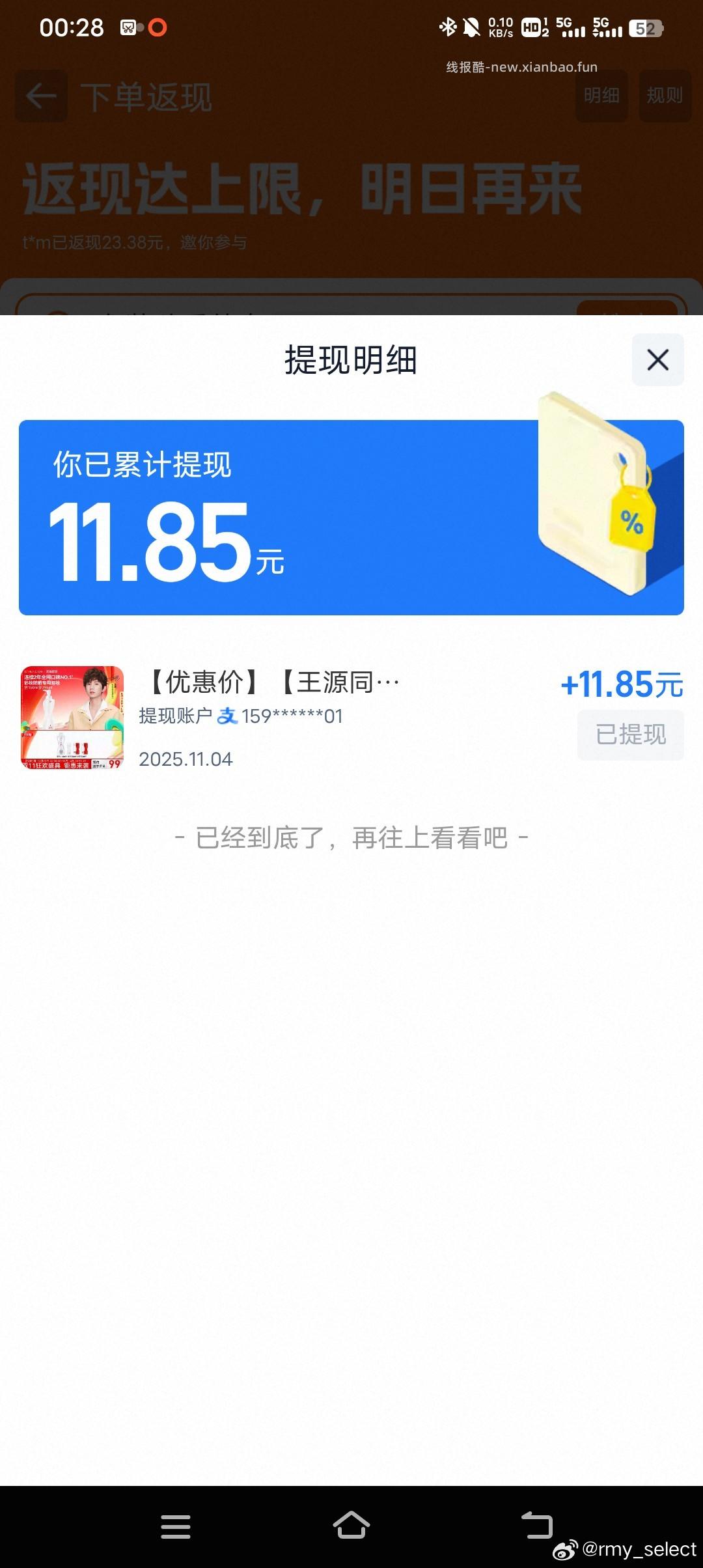Open the 明细 details view
This screenshot has height=1568, width=703.
[601, 96]
